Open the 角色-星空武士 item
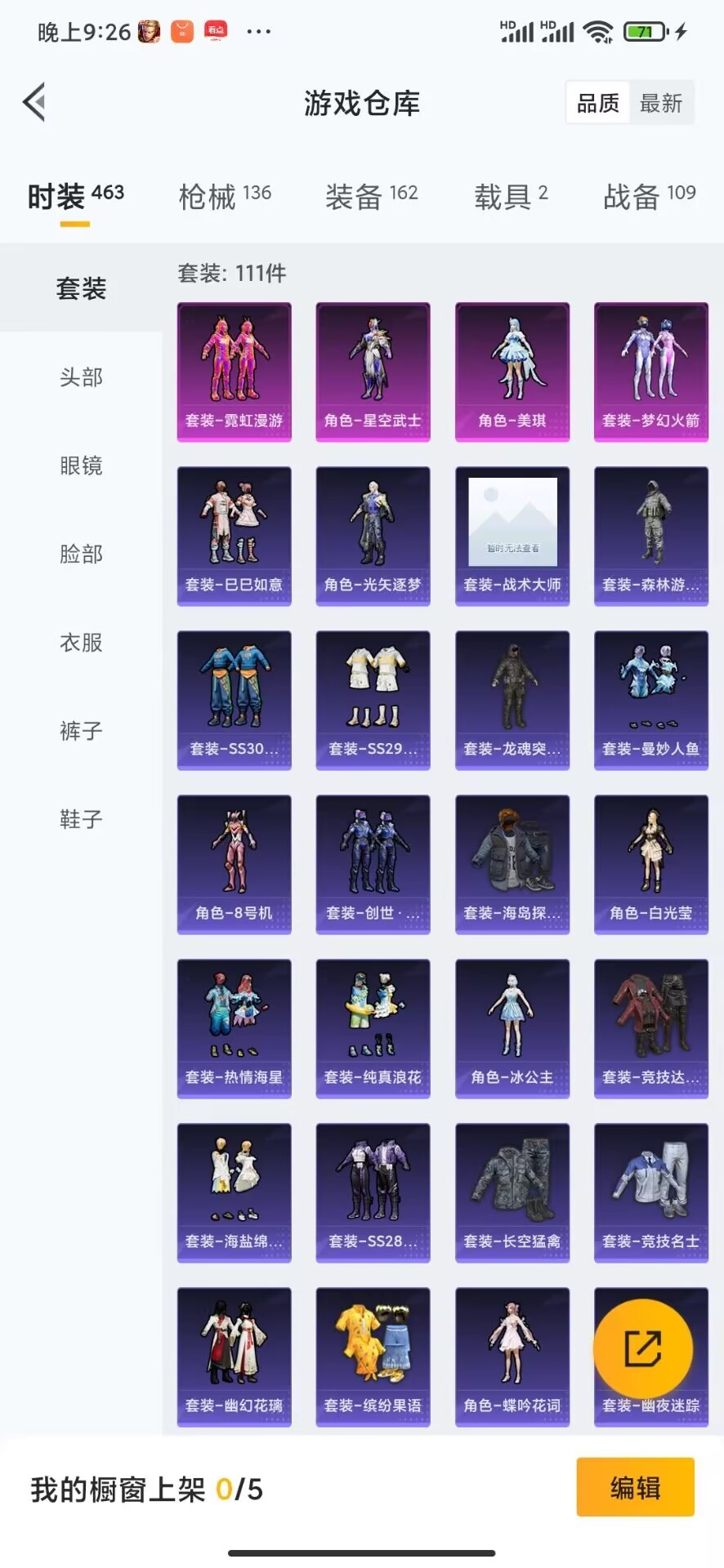724x1568 pixels. (x=373, y=372)
